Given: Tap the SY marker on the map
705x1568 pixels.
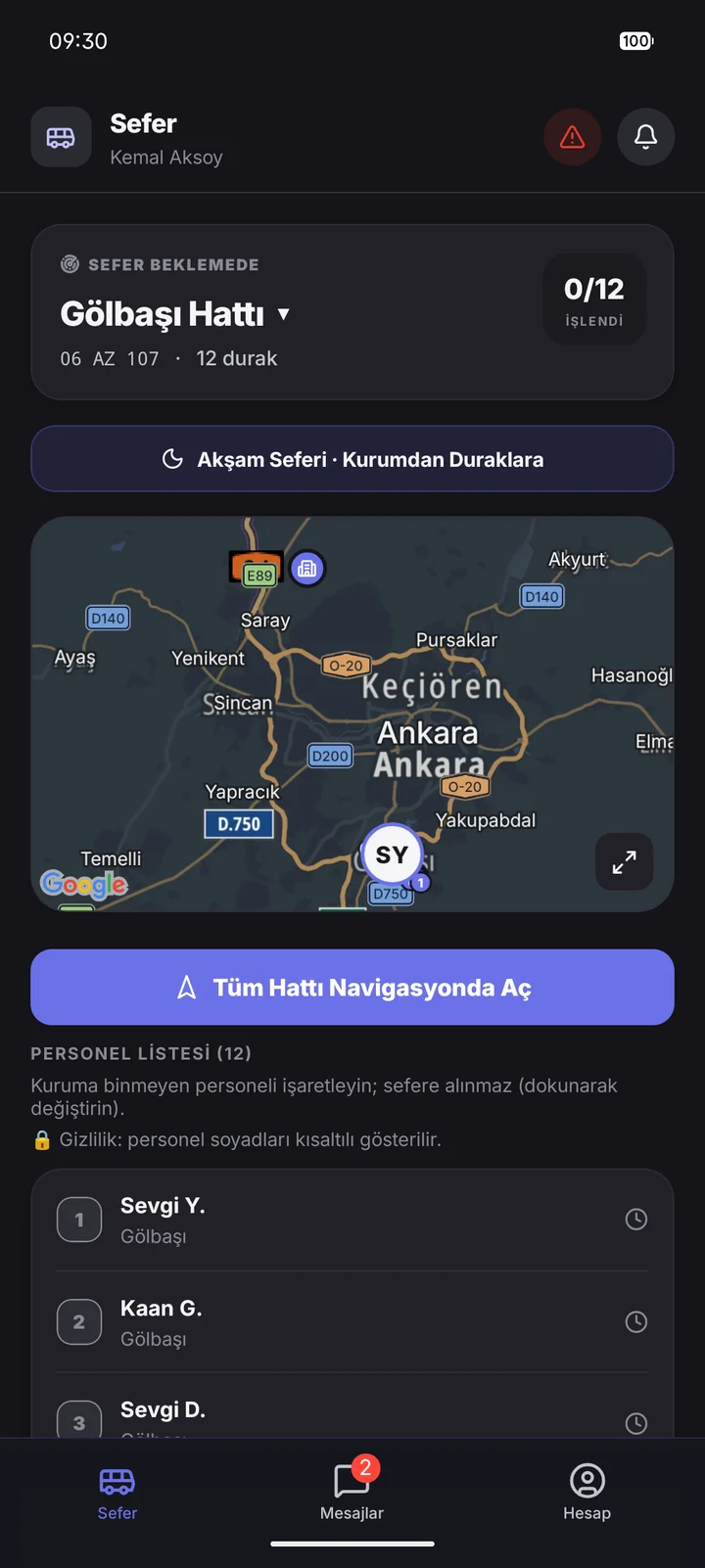Looking at the screenshot, I should [x=392, y=854].
